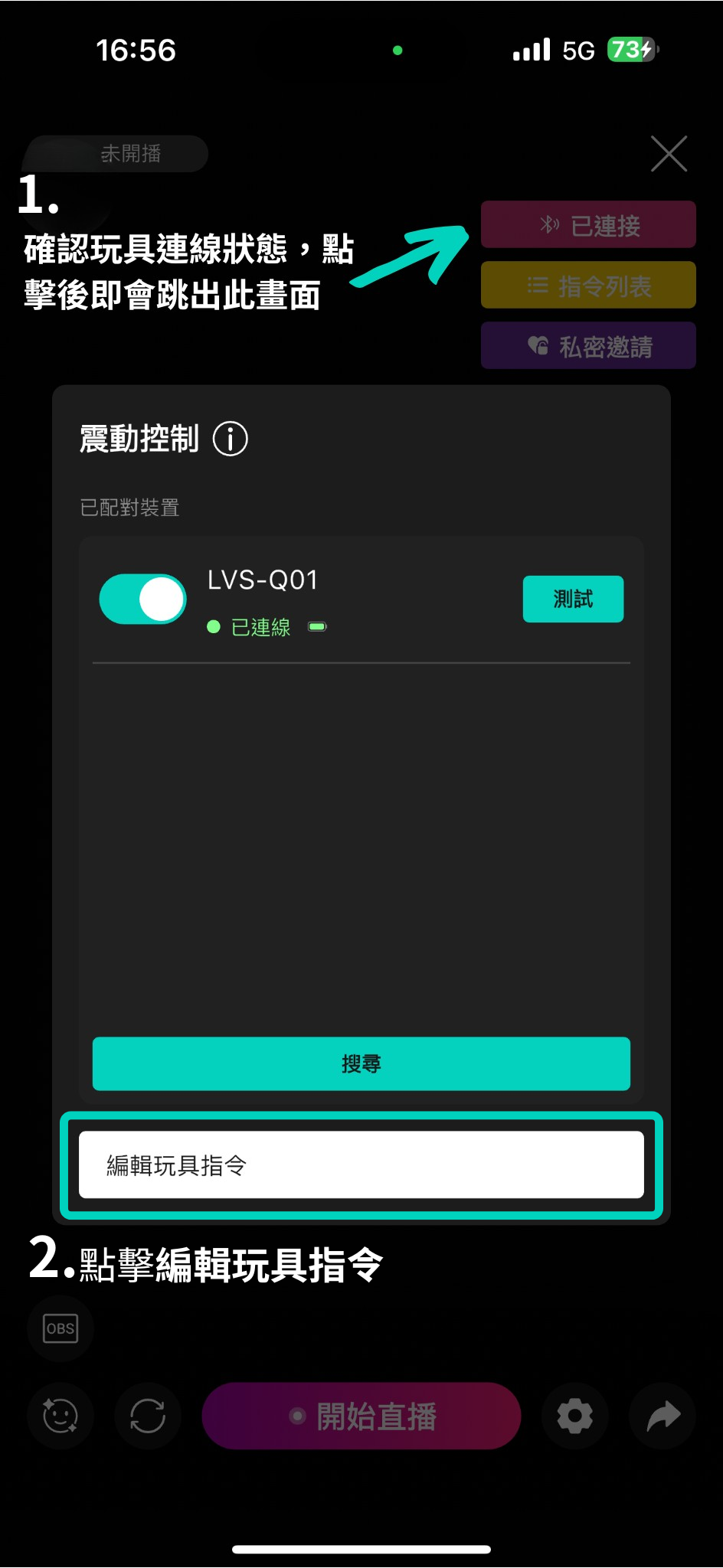Viewport: 723px width, 1568px height.
Task: Open the settings gear icon
Action: coord(574,1416)
